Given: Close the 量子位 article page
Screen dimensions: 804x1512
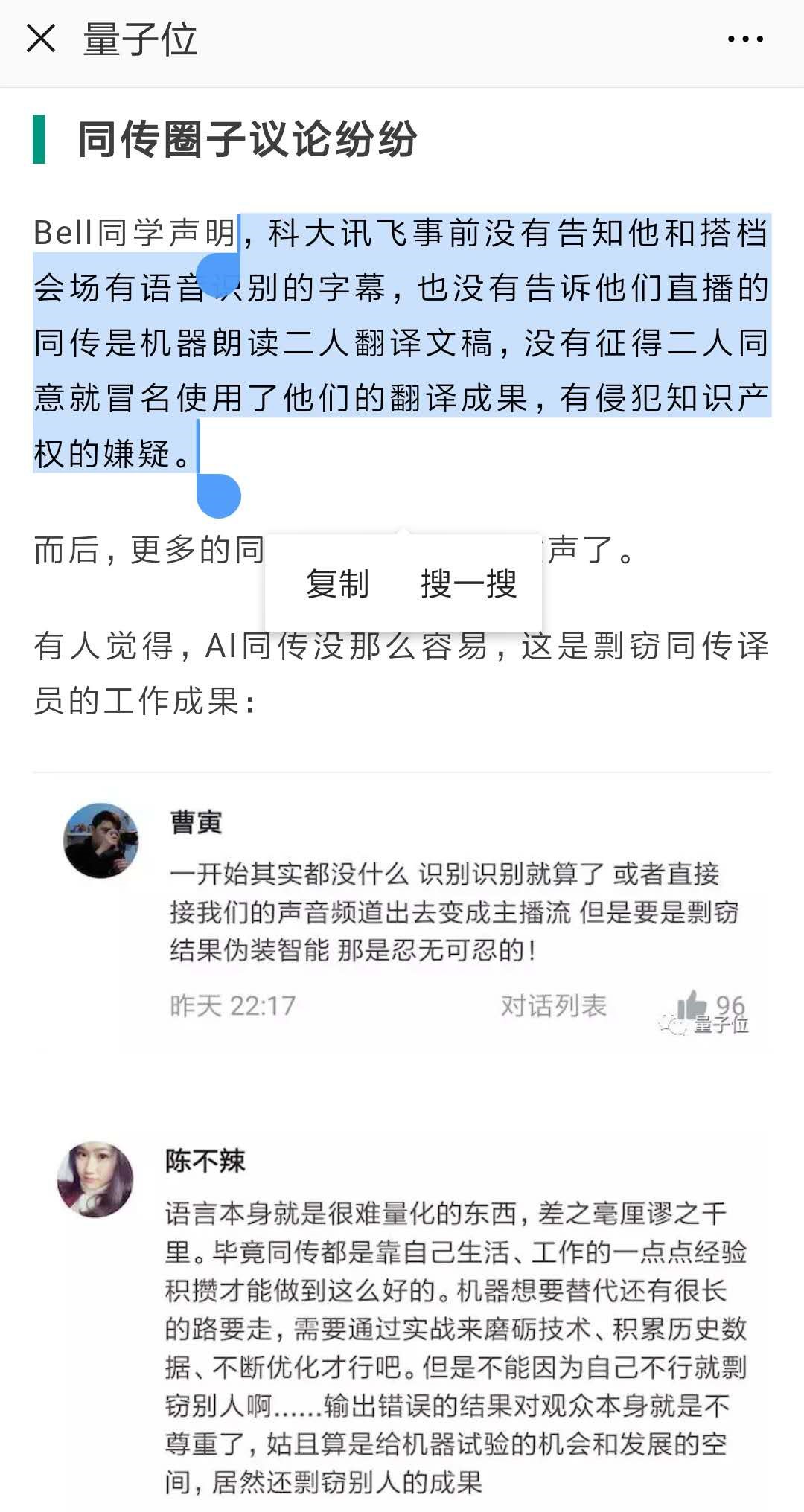Looking at the screenshot, I should (41, 39).
